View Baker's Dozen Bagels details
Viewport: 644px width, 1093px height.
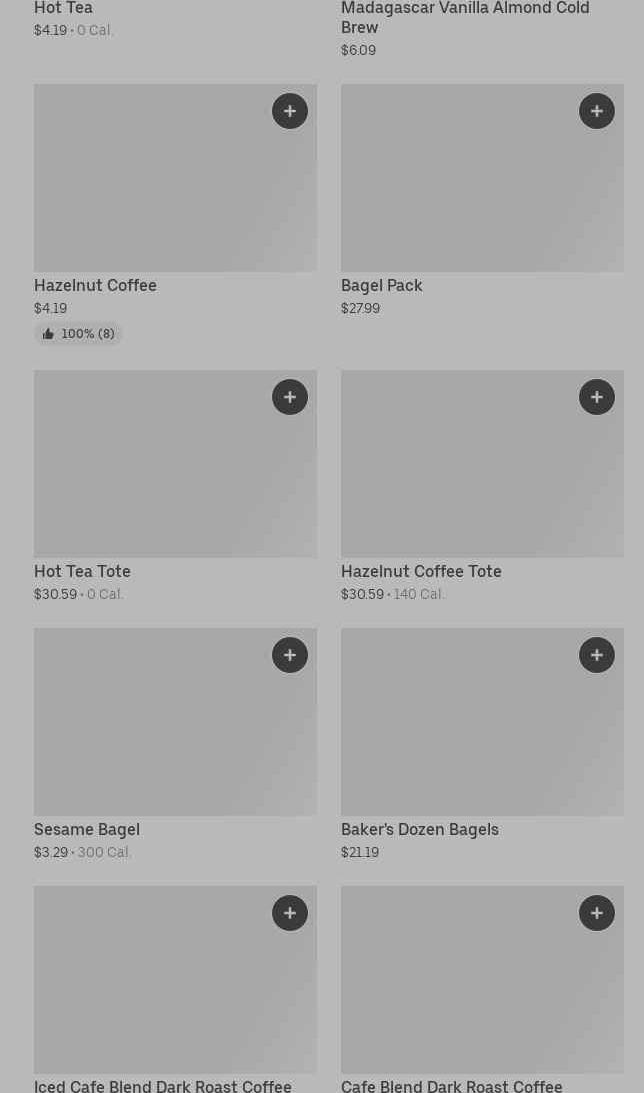[x=482, y=744]
